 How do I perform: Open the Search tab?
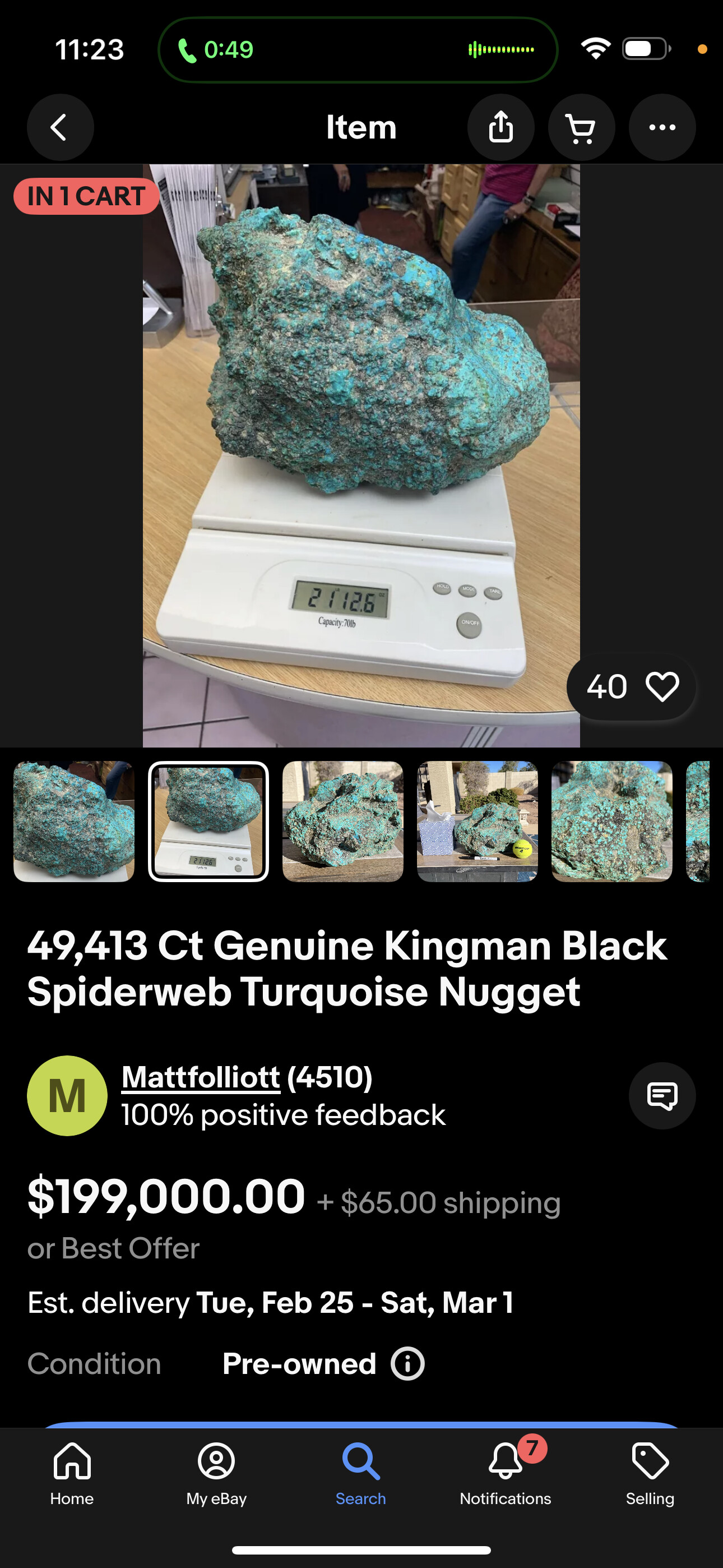(x=361, y=1473)
